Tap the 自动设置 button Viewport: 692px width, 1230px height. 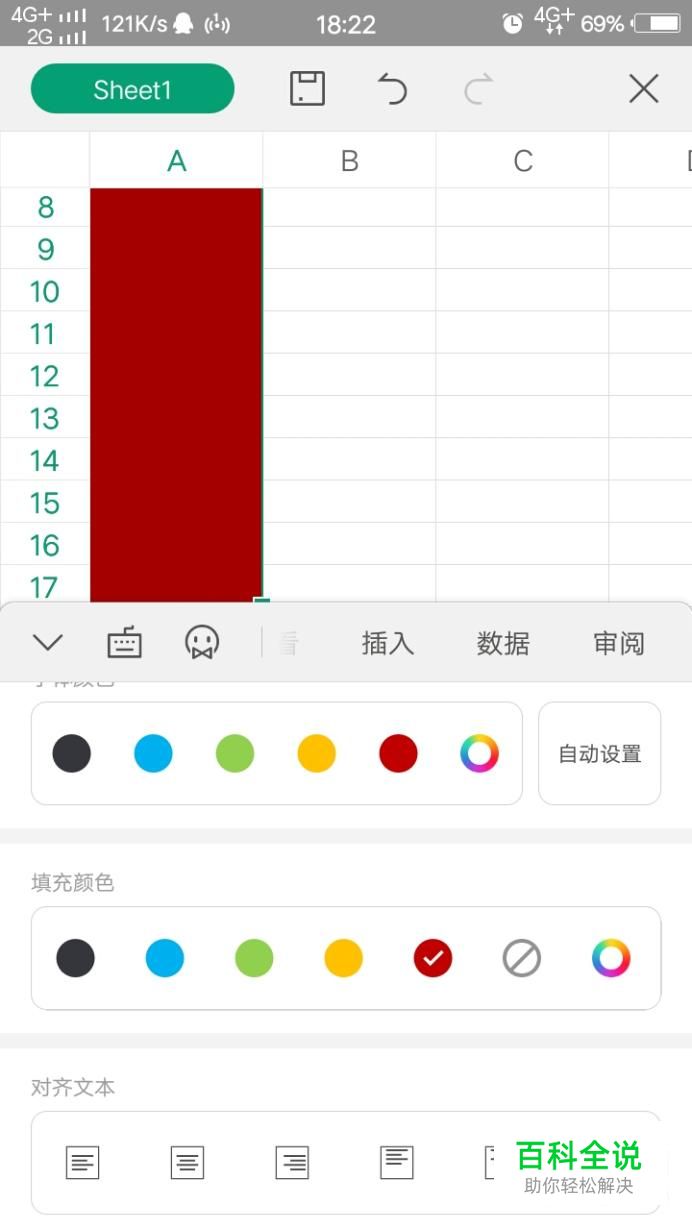point(599,754)
